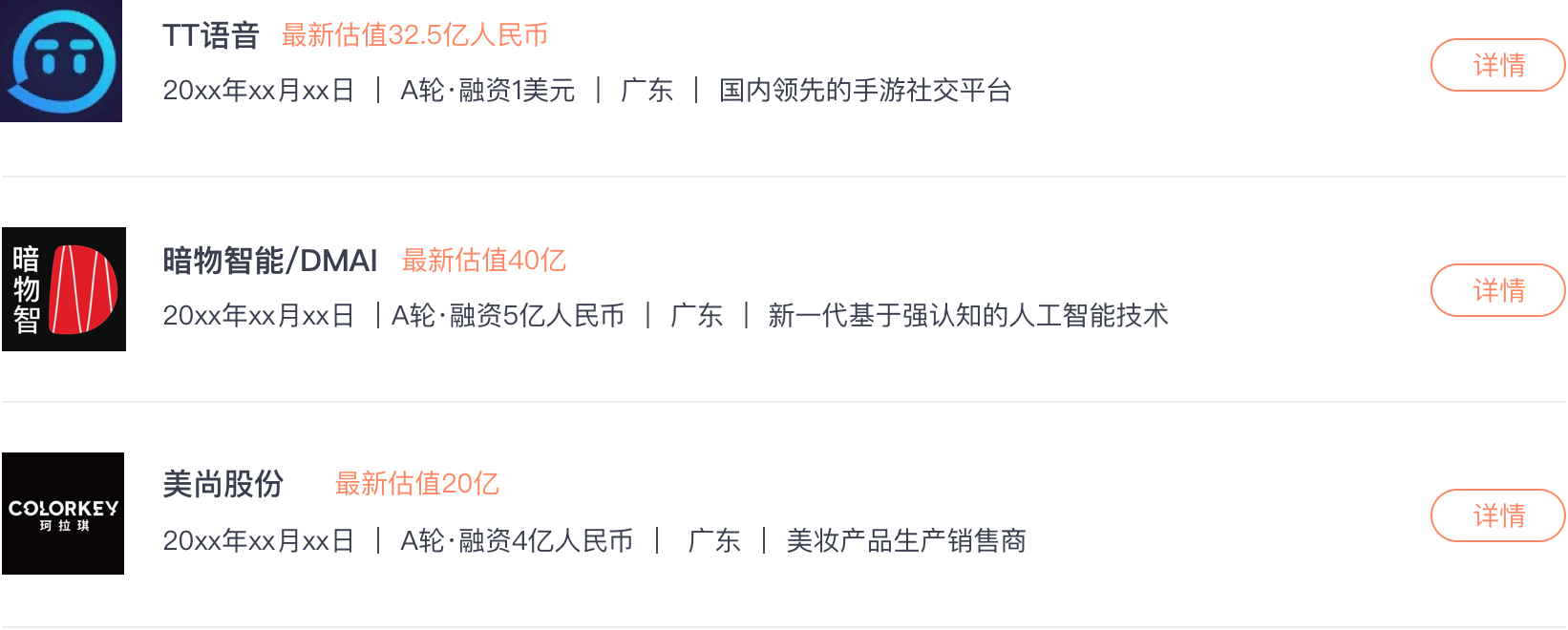The image size is (1568, 630).
Task: View 详情 of 美尚股份
Action: coord(1496,515)
